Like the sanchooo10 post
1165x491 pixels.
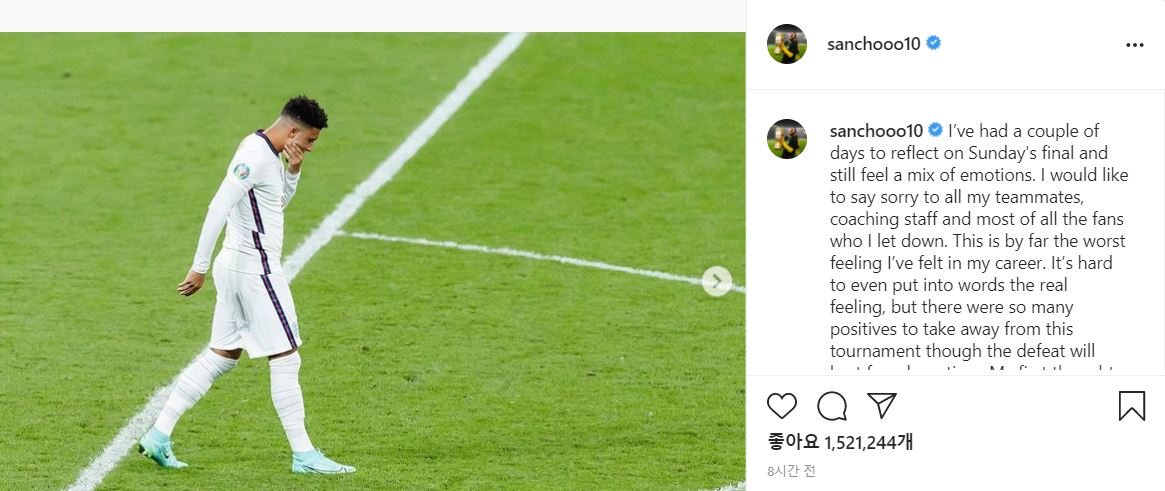[x=782, y=405]
